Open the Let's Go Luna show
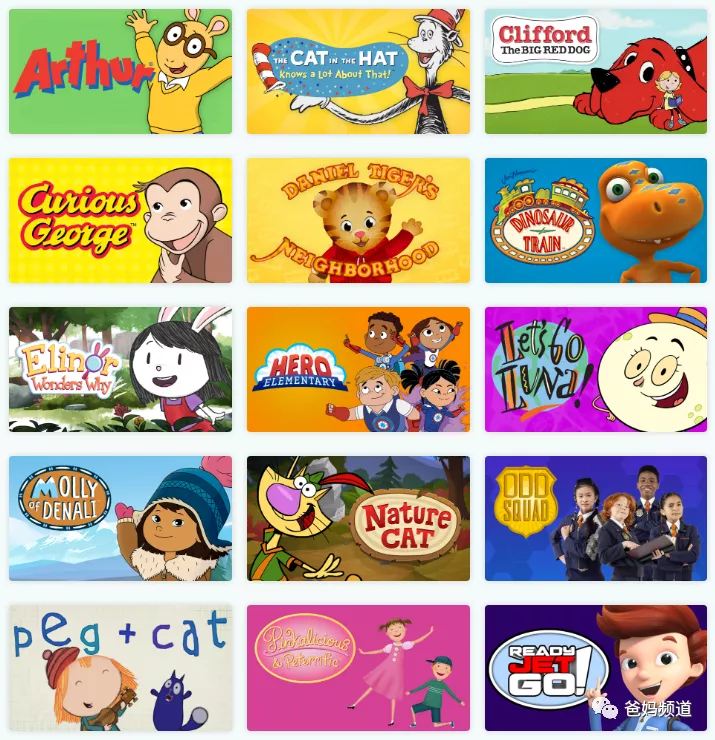715x740 pixels. click(596, 369)
